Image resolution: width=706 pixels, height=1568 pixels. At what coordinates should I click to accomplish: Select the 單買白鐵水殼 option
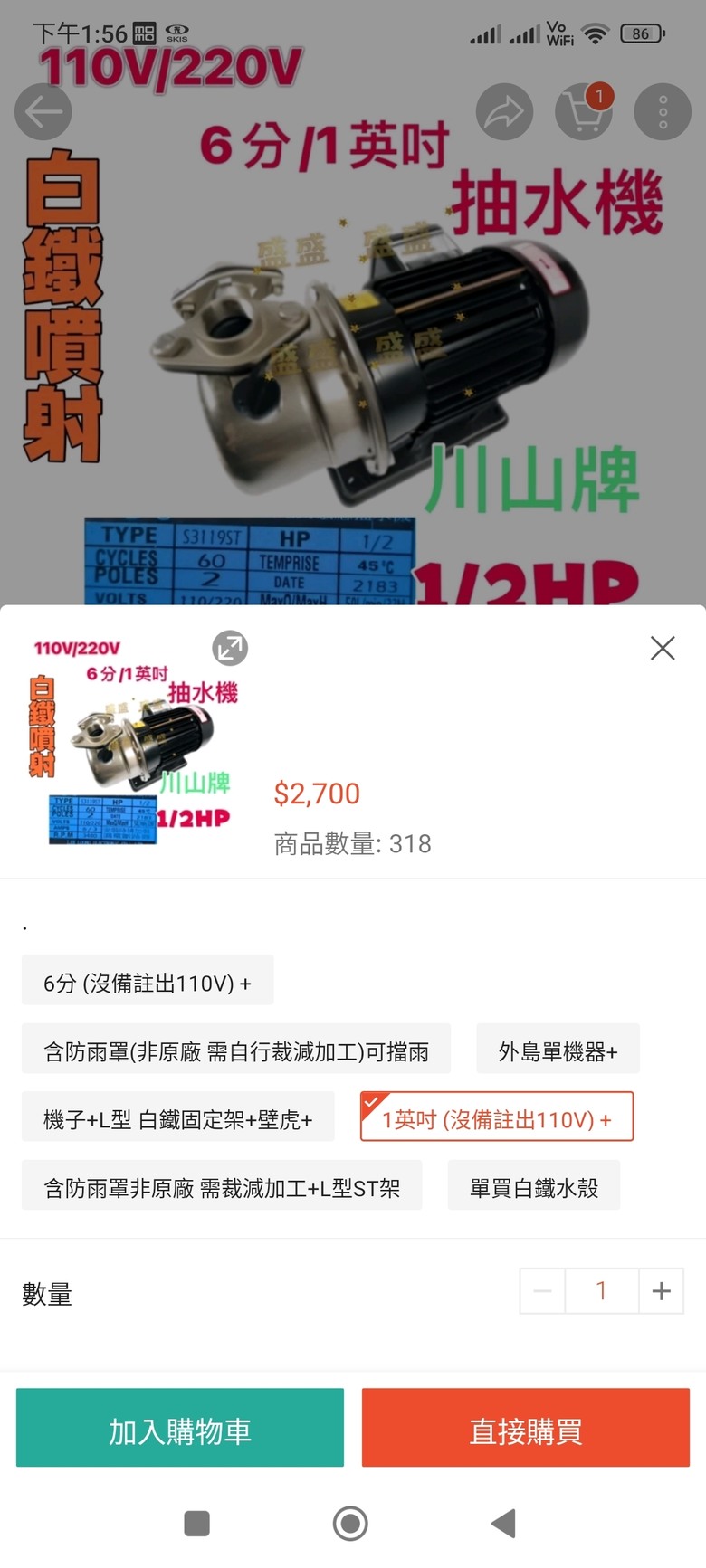tap(534, 1186)
